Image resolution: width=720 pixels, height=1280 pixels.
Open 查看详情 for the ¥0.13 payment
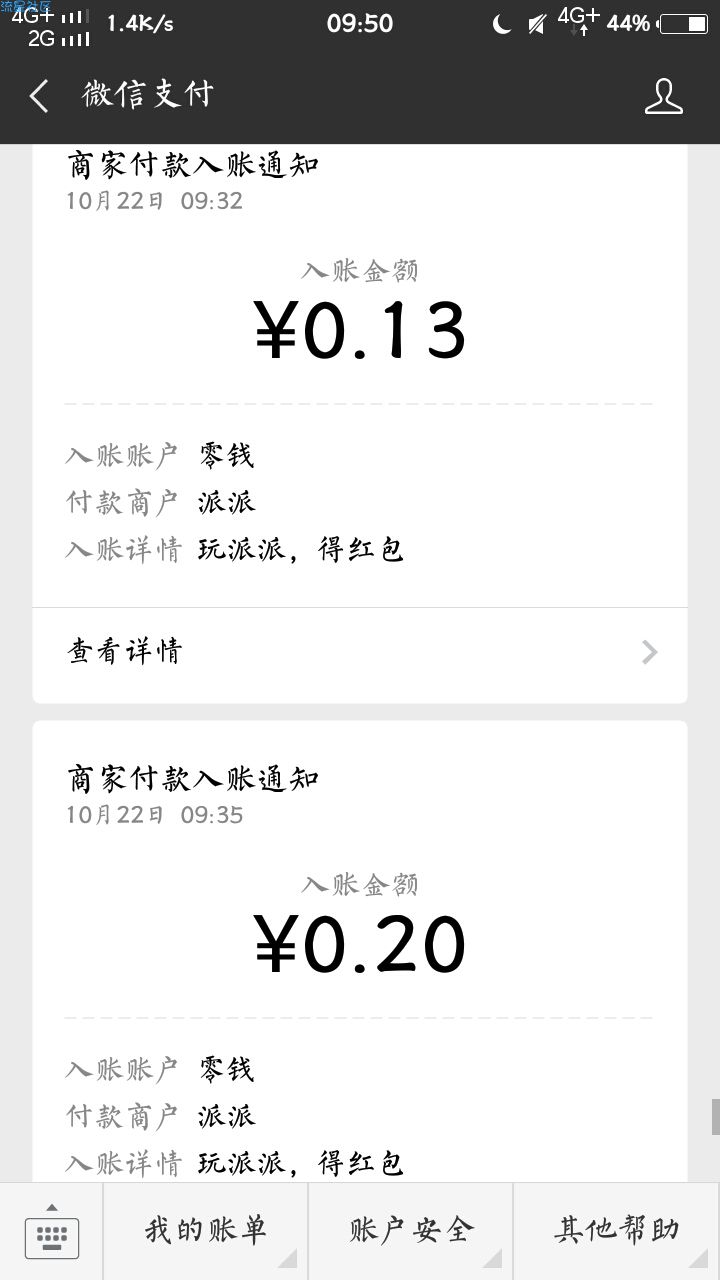(360, 653)
